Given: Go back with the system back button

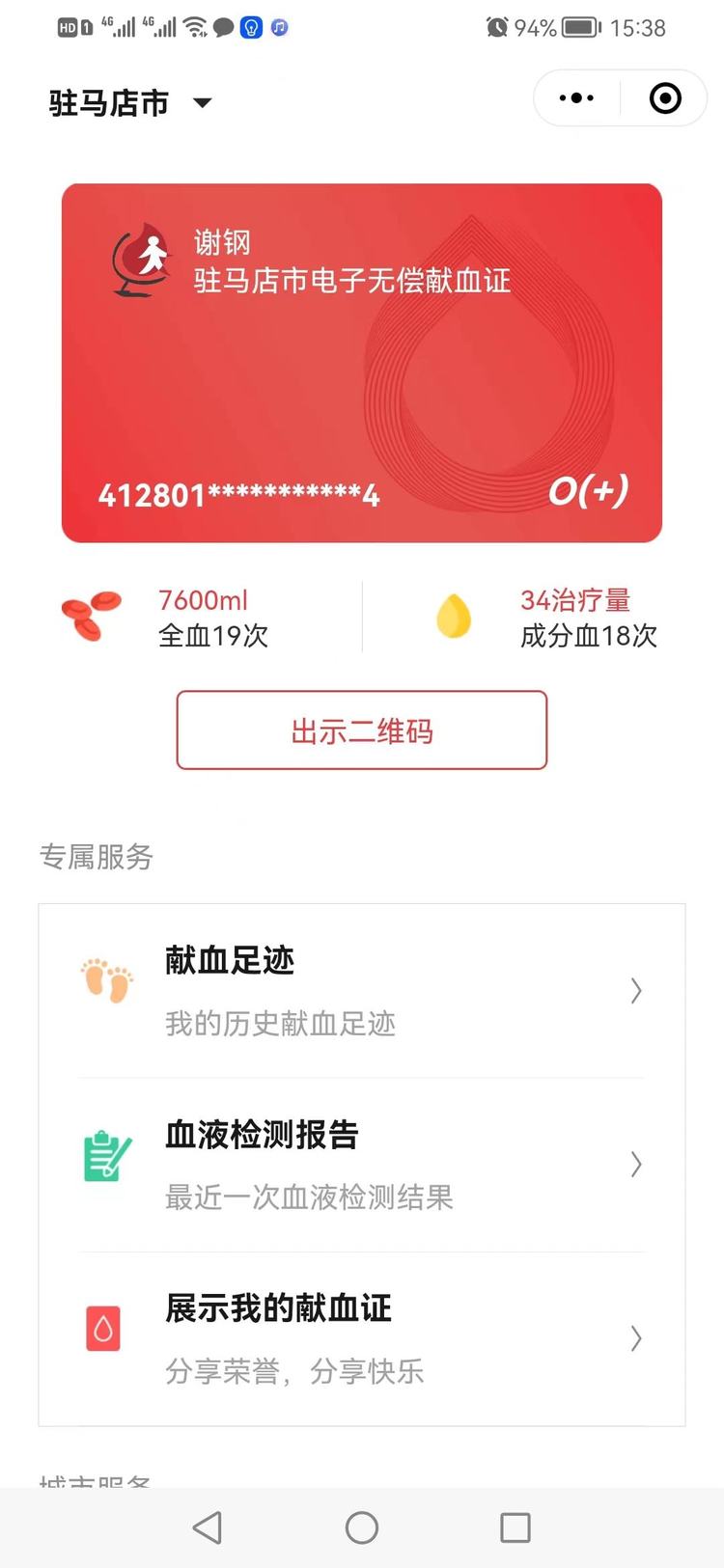Looking at the screenshot, I should pos(208,1527).
